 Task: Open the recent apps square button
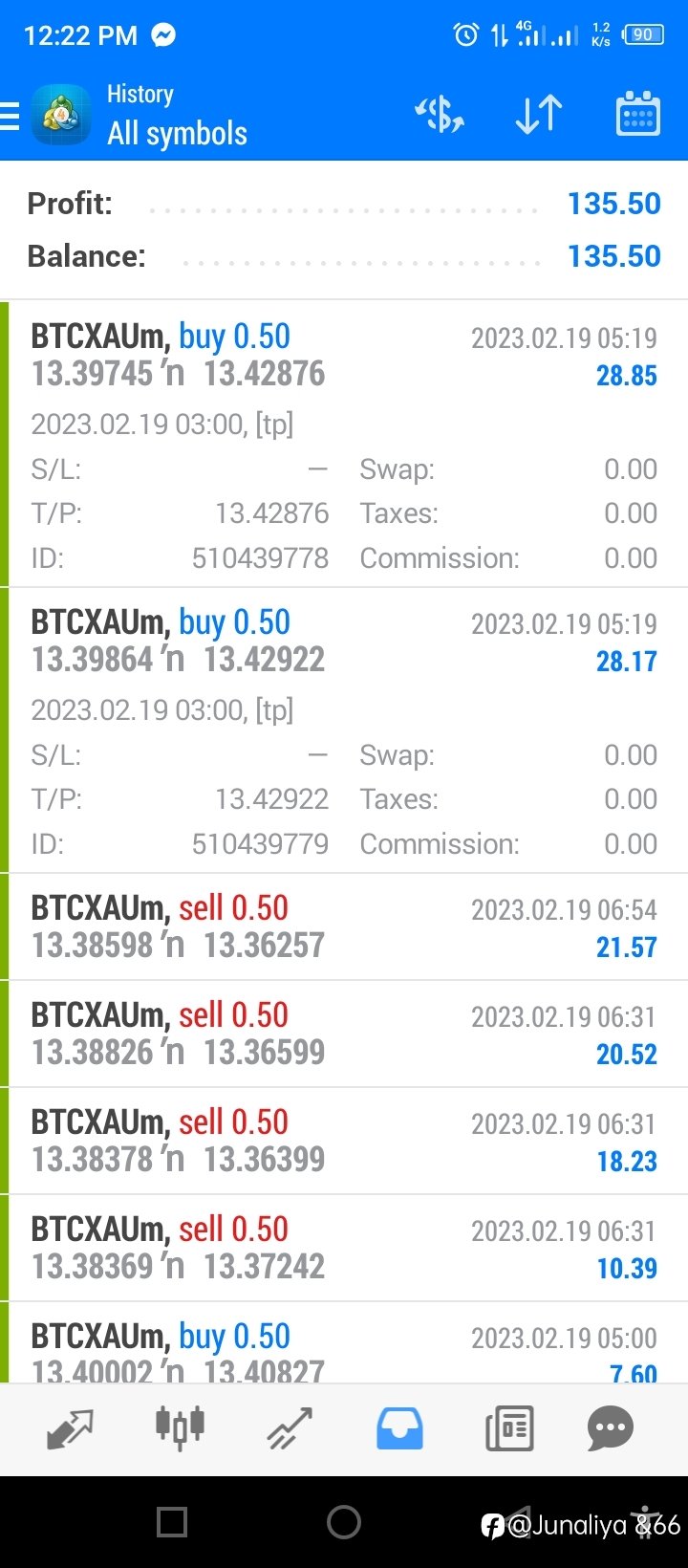click(x=172, y=1521)
